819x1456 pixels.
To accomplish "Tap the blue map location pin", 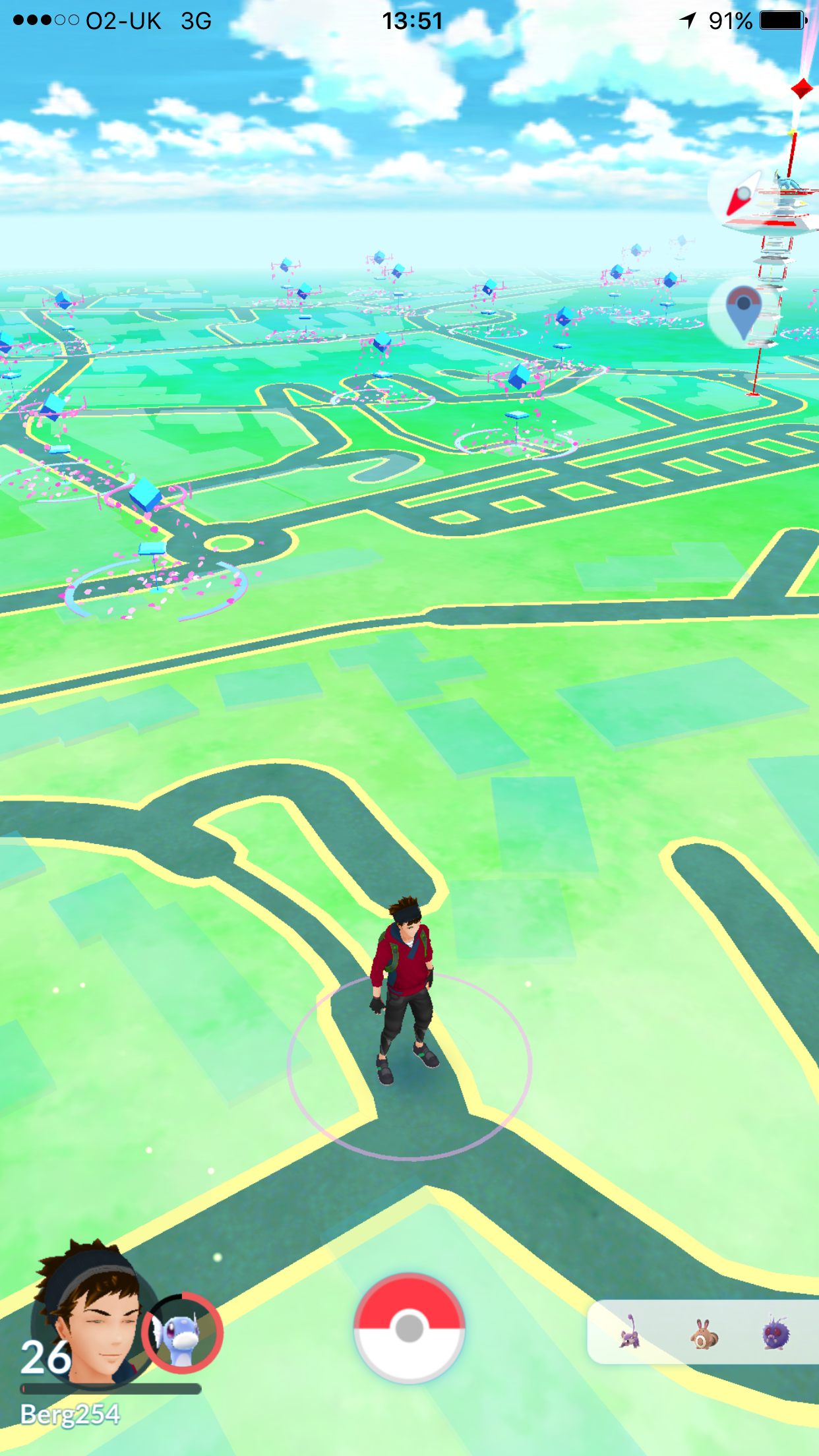I will [x=743, y=311].
